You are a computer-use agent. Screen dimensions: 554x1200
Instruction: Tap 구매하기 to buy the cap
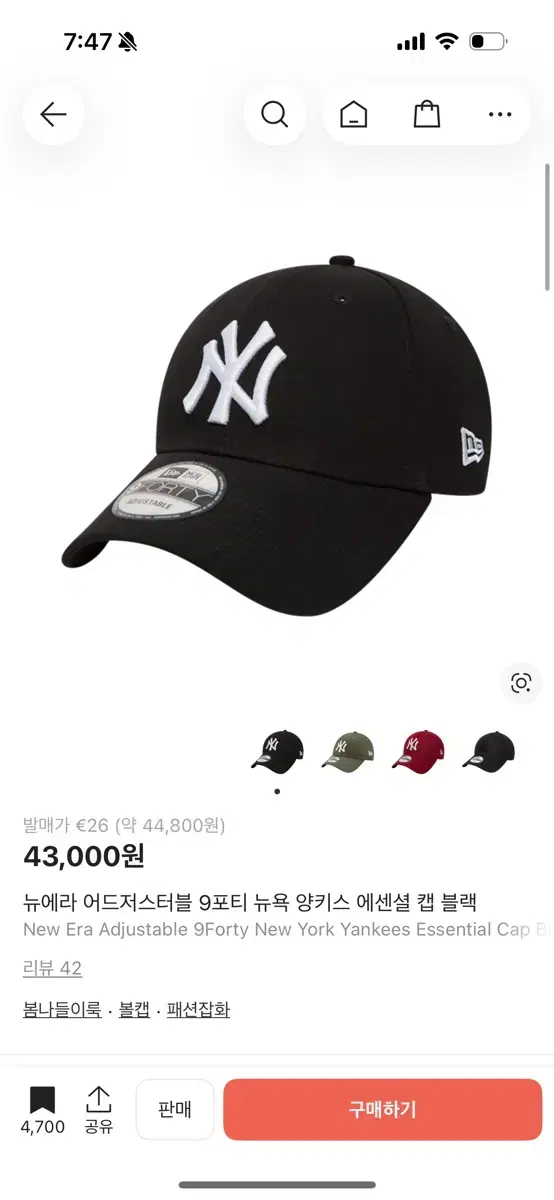coord(382,1109)
